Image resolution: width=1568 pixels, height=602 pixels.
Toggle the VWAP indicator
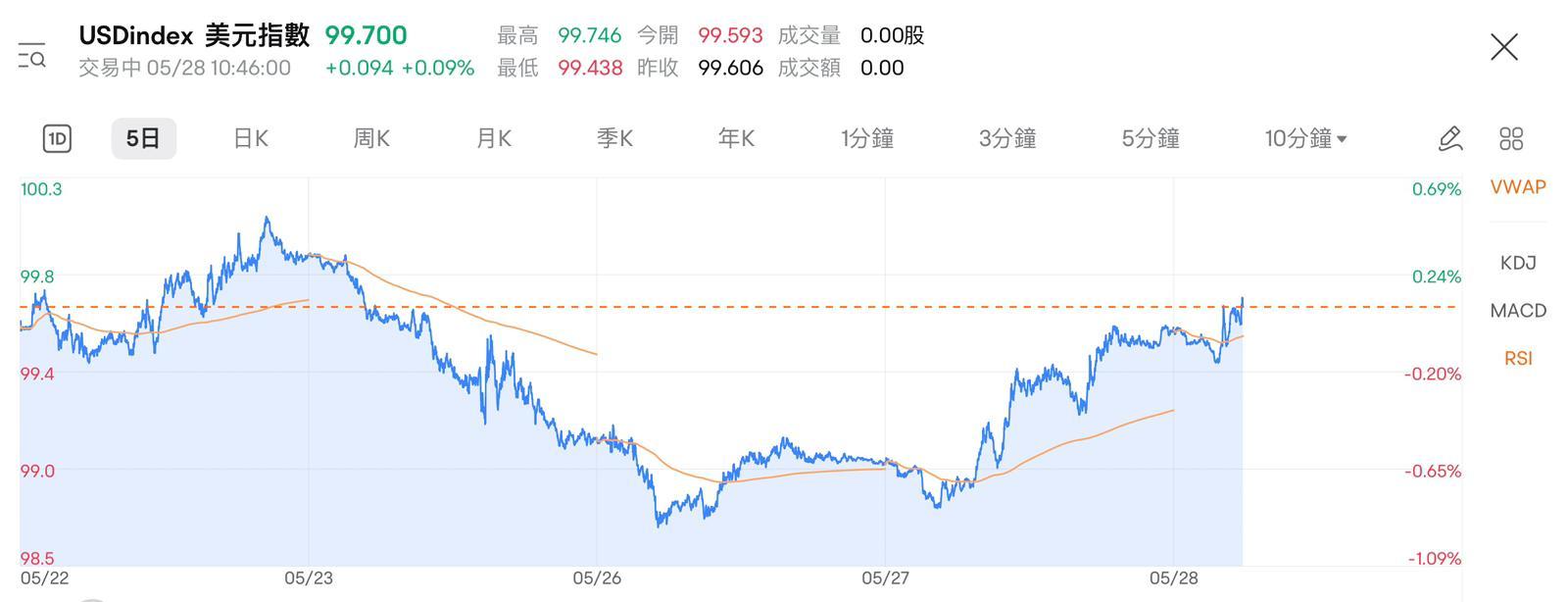1518,187
